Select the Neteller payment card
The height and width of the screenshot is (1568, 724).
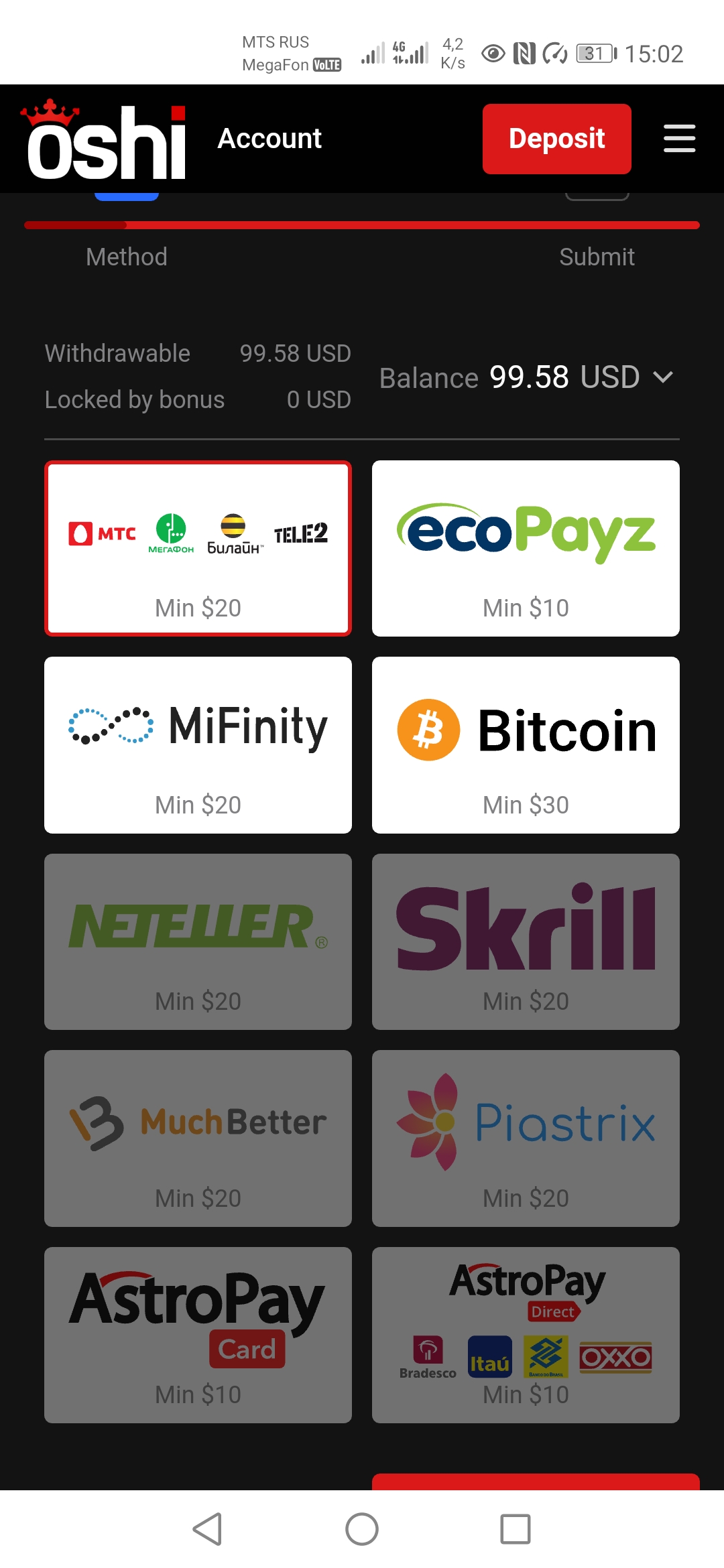(x=198, y=941)
